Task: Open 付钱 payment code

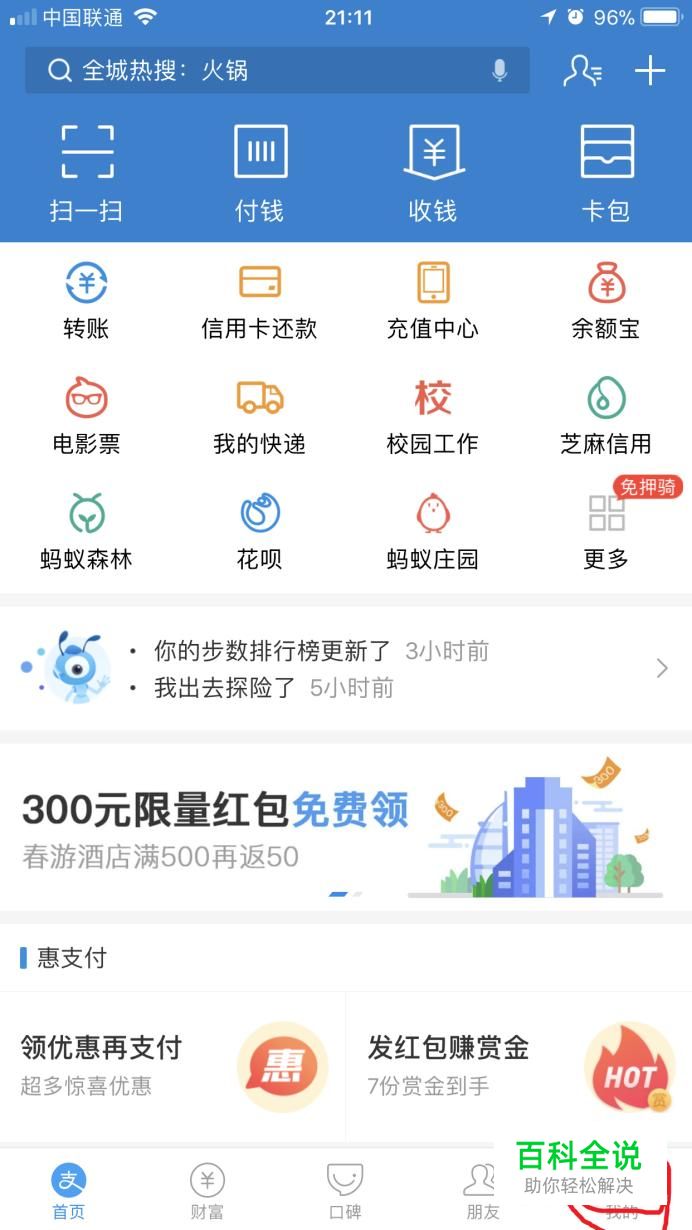Action: [x=260, y=172]
